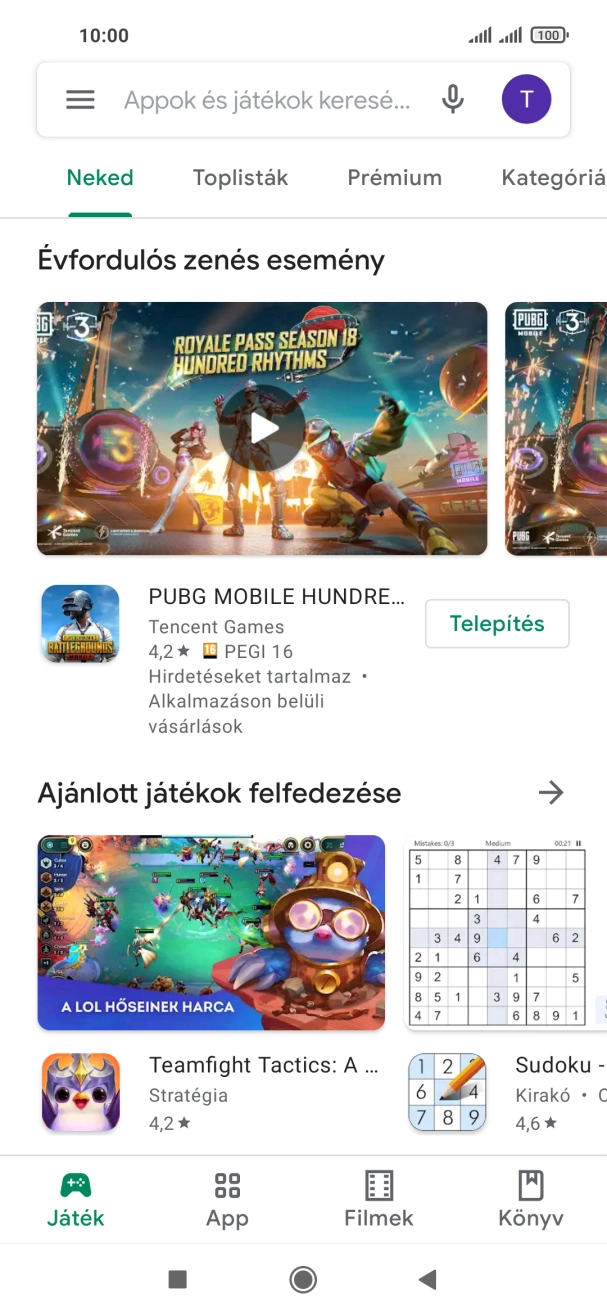Open the Teamfight Tactics game card
The height and width of the screenshot is (1316, 607).
211,932
